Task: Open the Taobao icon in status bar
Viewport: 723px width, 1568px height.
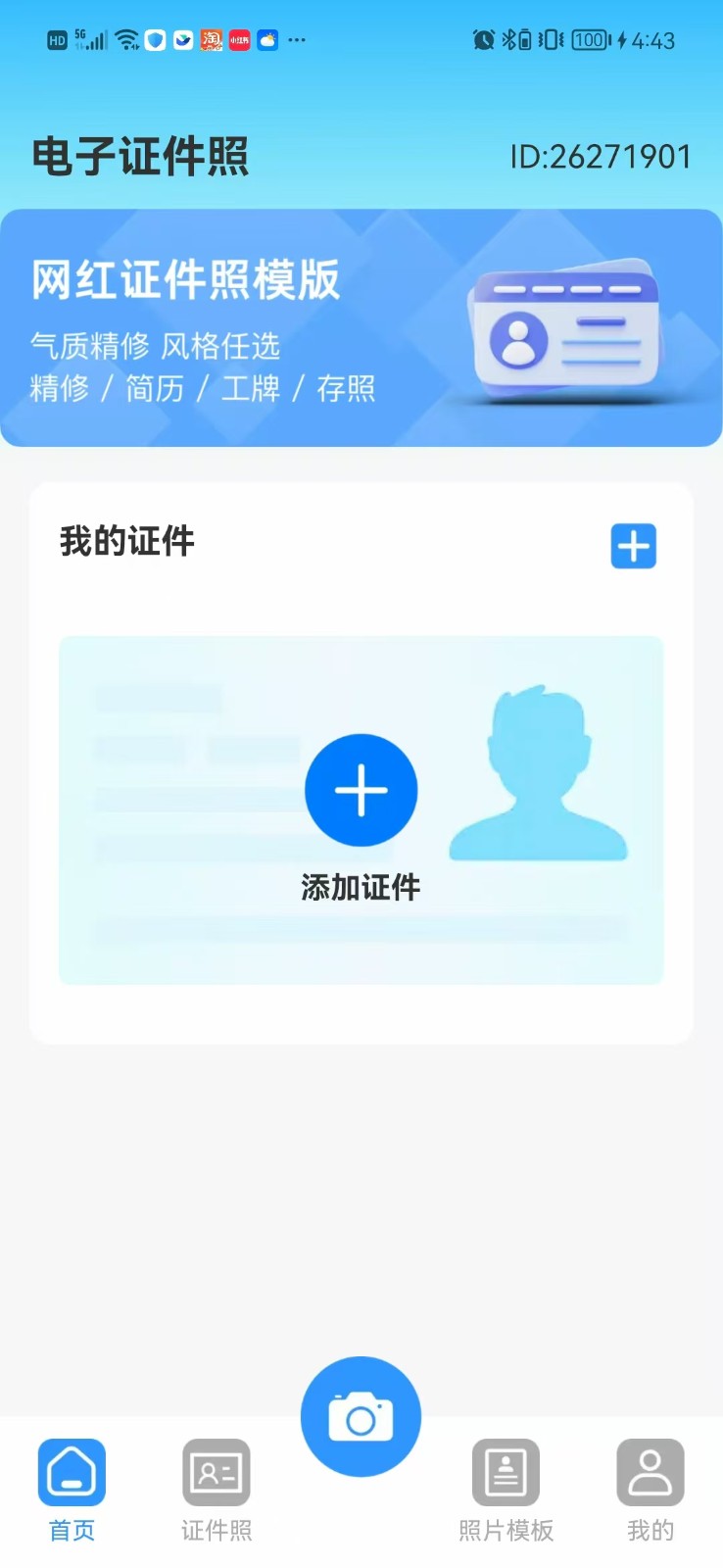Action: pyautogui.click(x=212, y=40)
